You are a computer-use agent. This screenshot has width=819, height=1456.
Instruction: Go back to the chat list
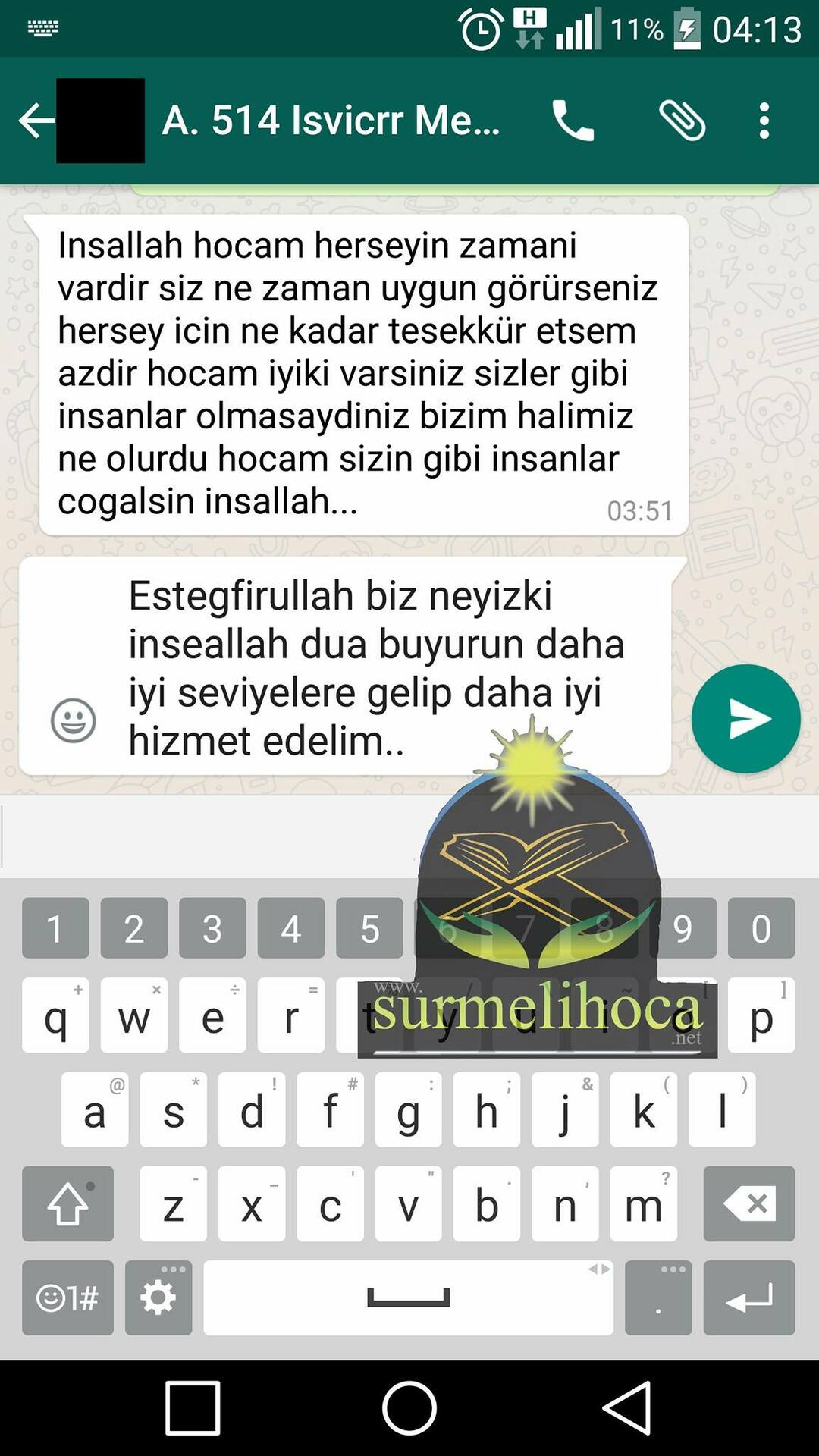pyautogui.click(x=36, y=121)
